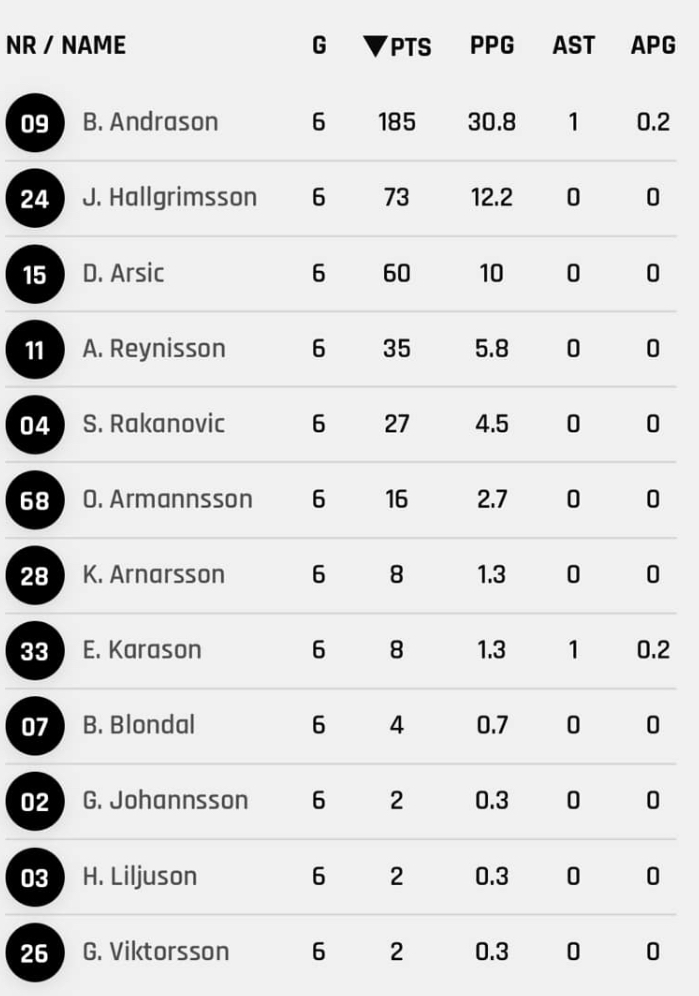Sort the table by PPG
The image size is (699, 996).
click(492, 46)
